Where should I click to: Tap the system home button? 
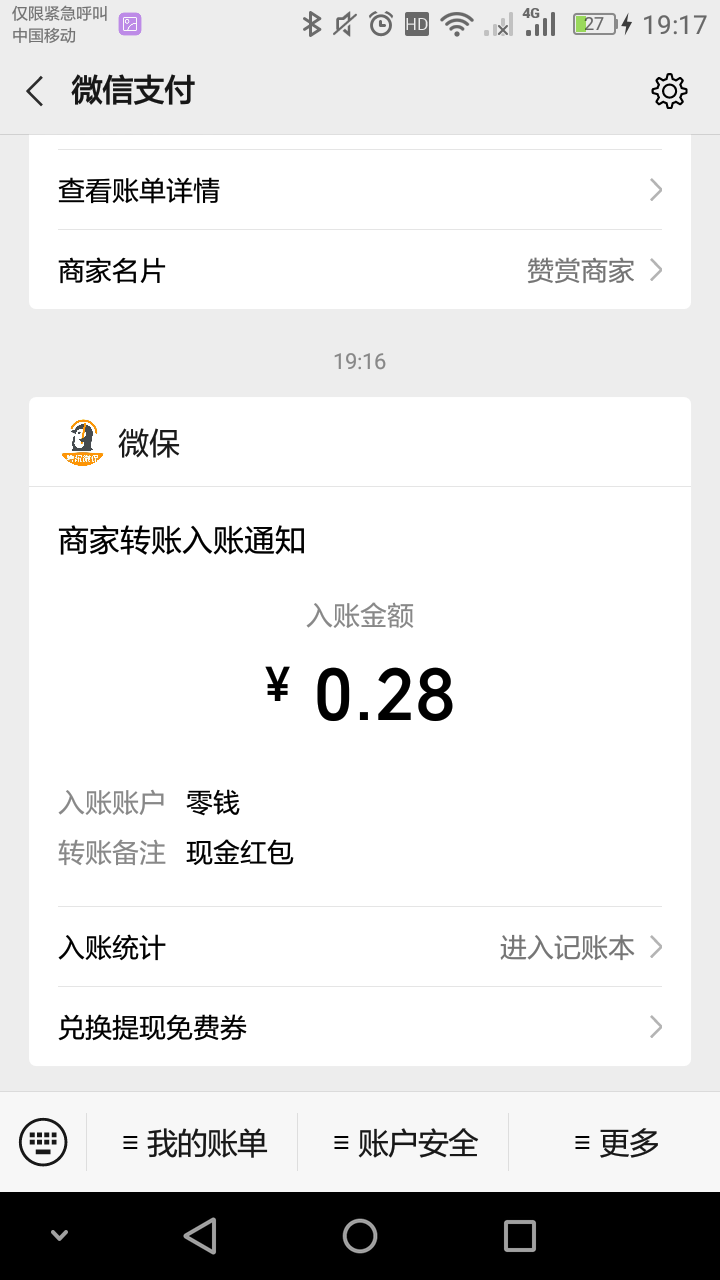pos(360,1236)
